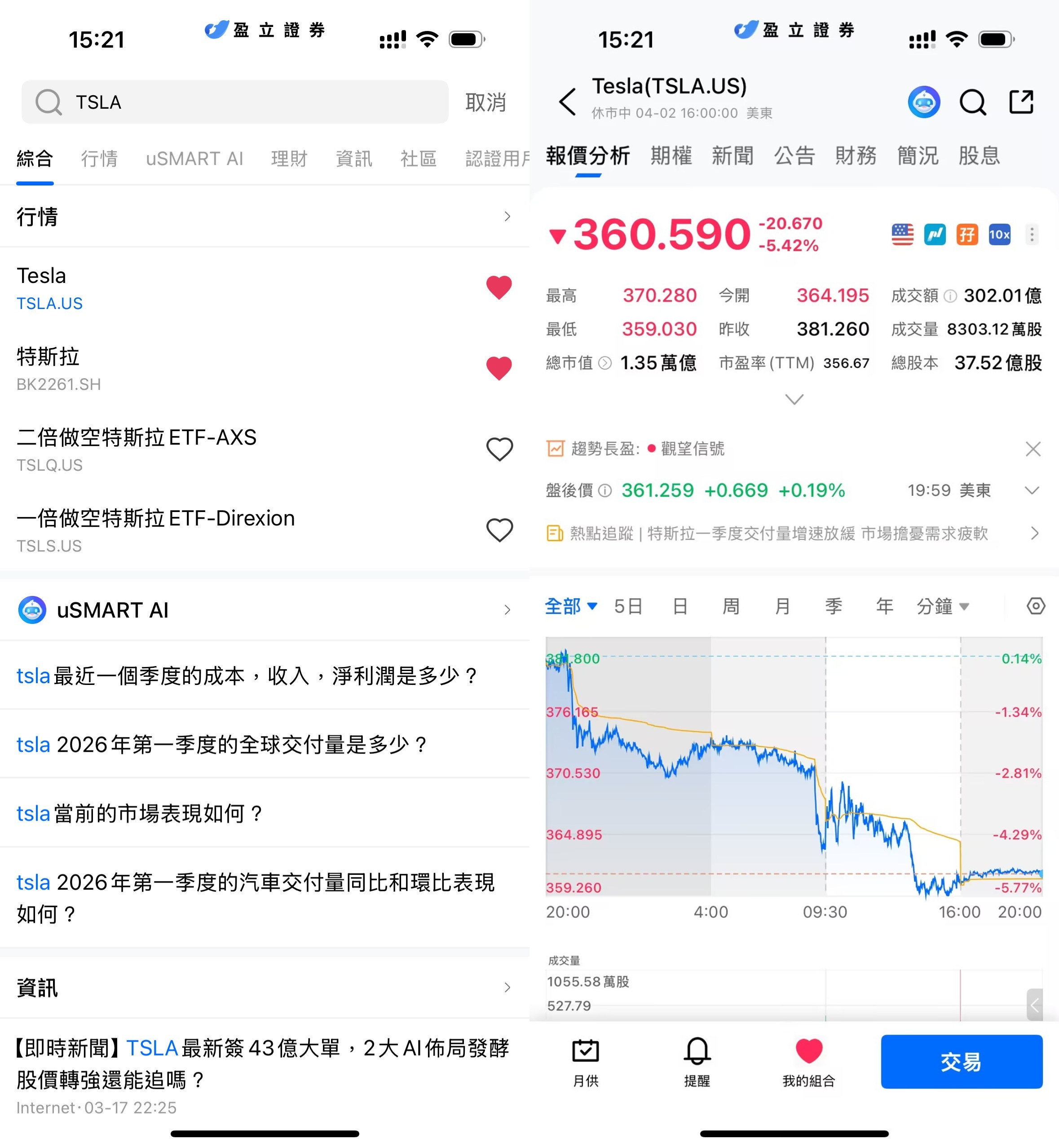Favorite 二倍做空特斯拉ETF-AXS with the heart
1059x1148 pixels.
coord(499,449)
